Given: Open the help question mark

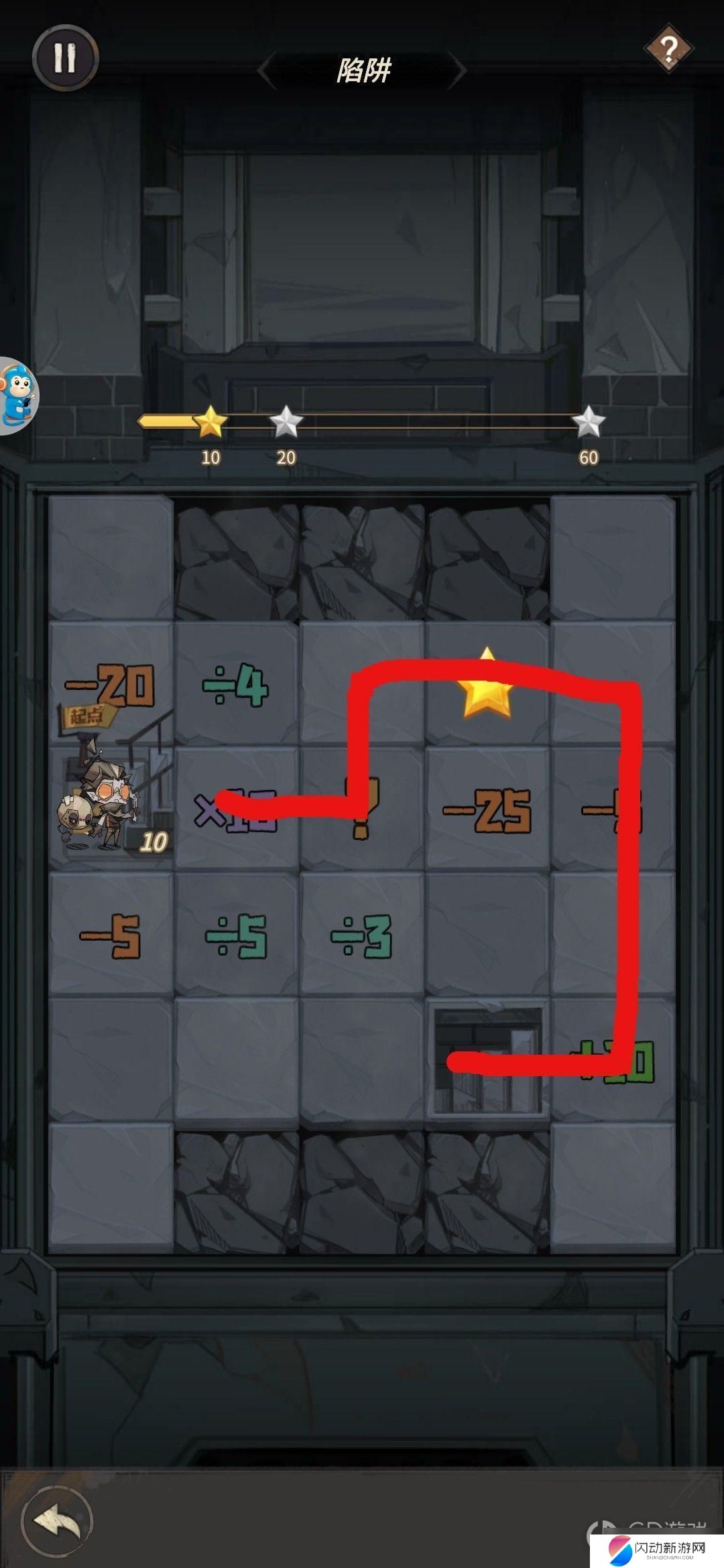Looking at the screenshot, I should coord(668,48).
